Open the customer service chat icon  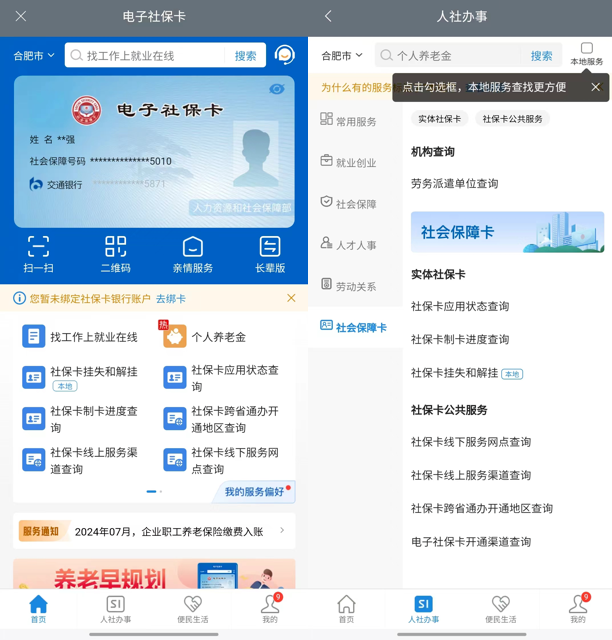pos(285,56)
